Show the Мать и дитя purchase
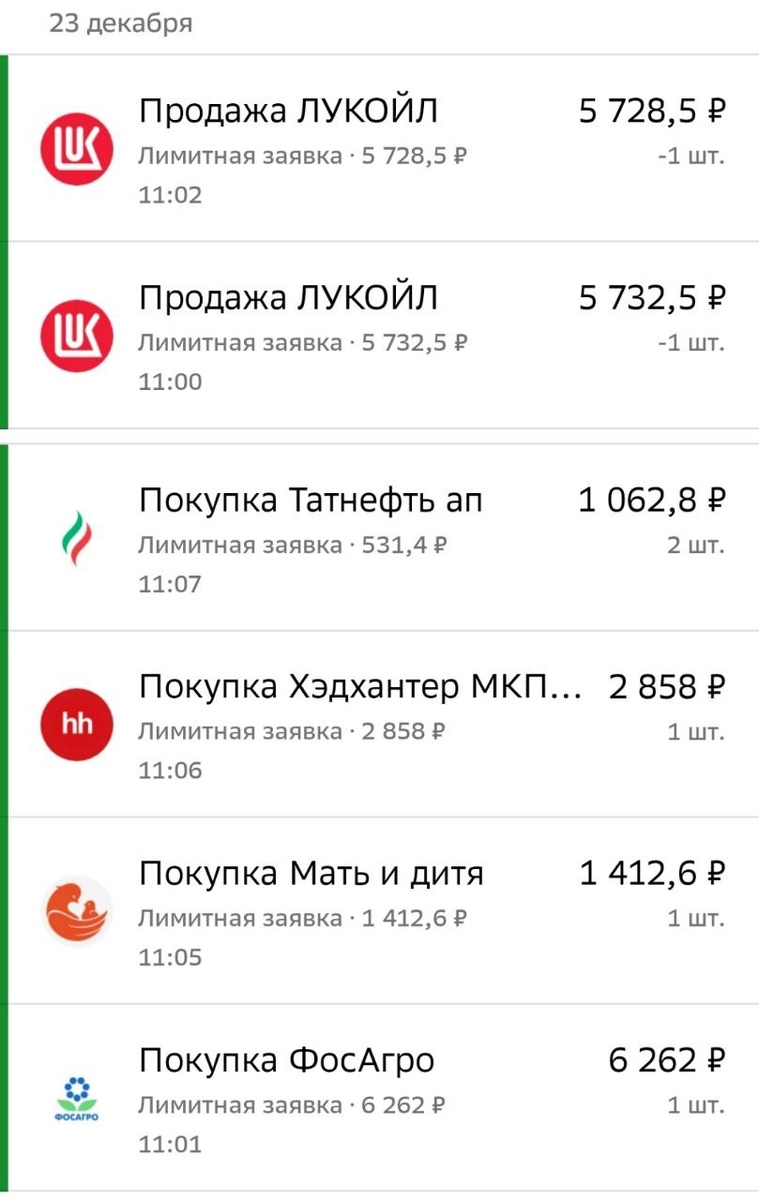This screenshot has width=759, height=1200. [380, 912]
